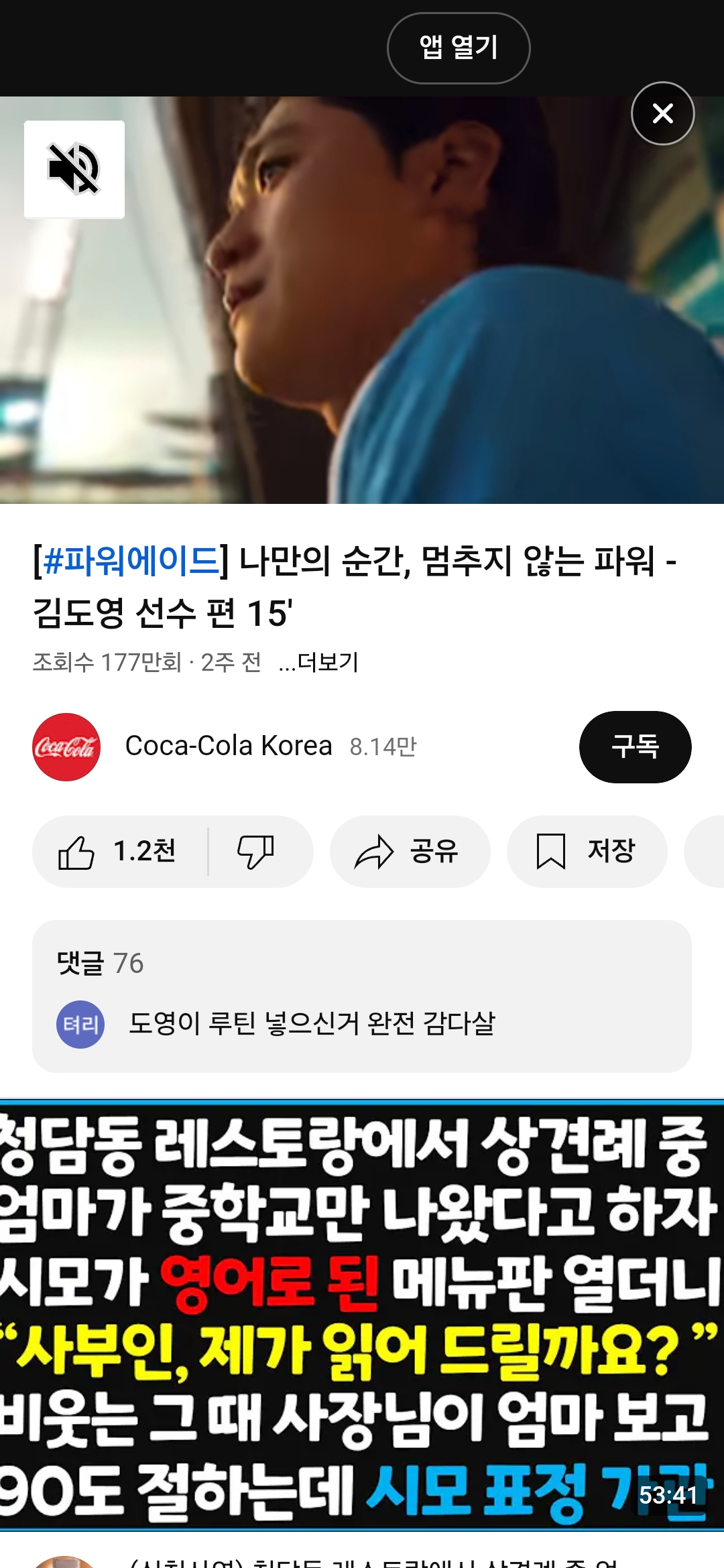
Task: Unmute the video sound
Action: pos(74,170)
